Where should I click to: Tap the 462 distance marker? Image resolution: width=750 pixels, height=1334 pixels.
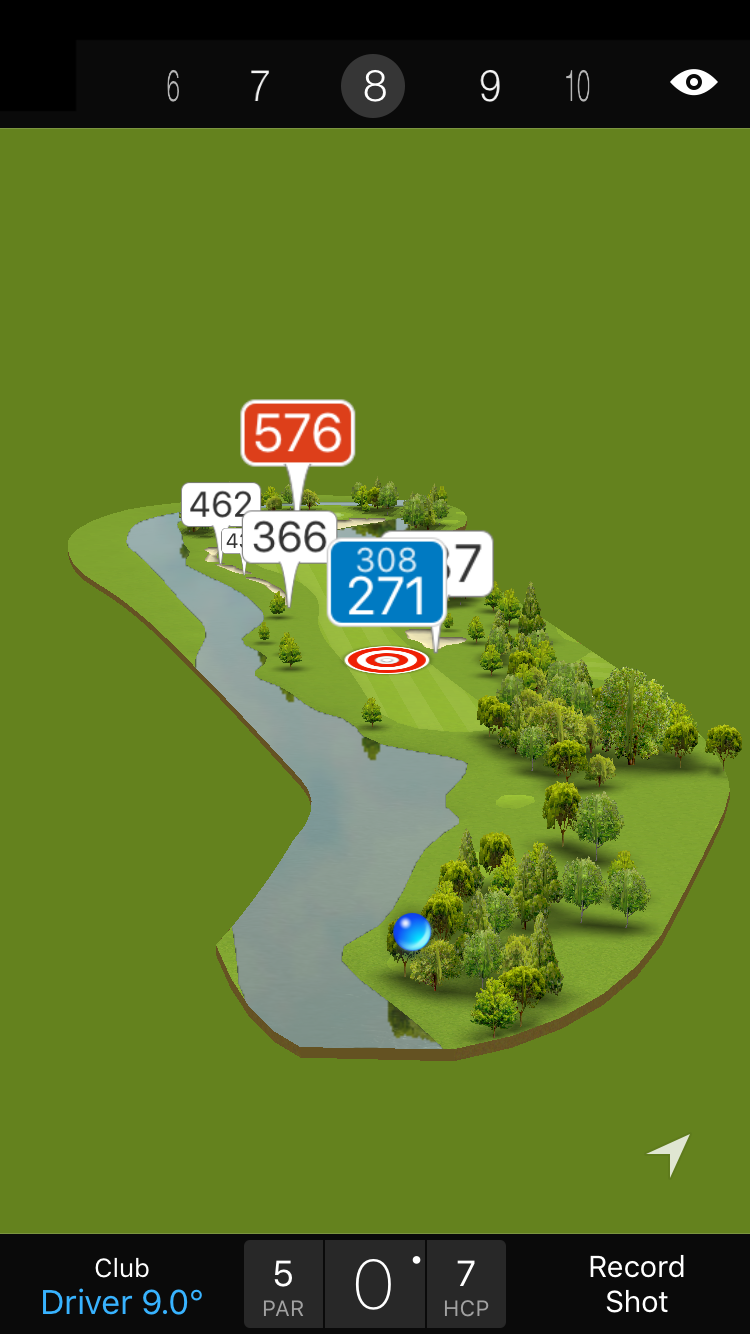[218, 504]
